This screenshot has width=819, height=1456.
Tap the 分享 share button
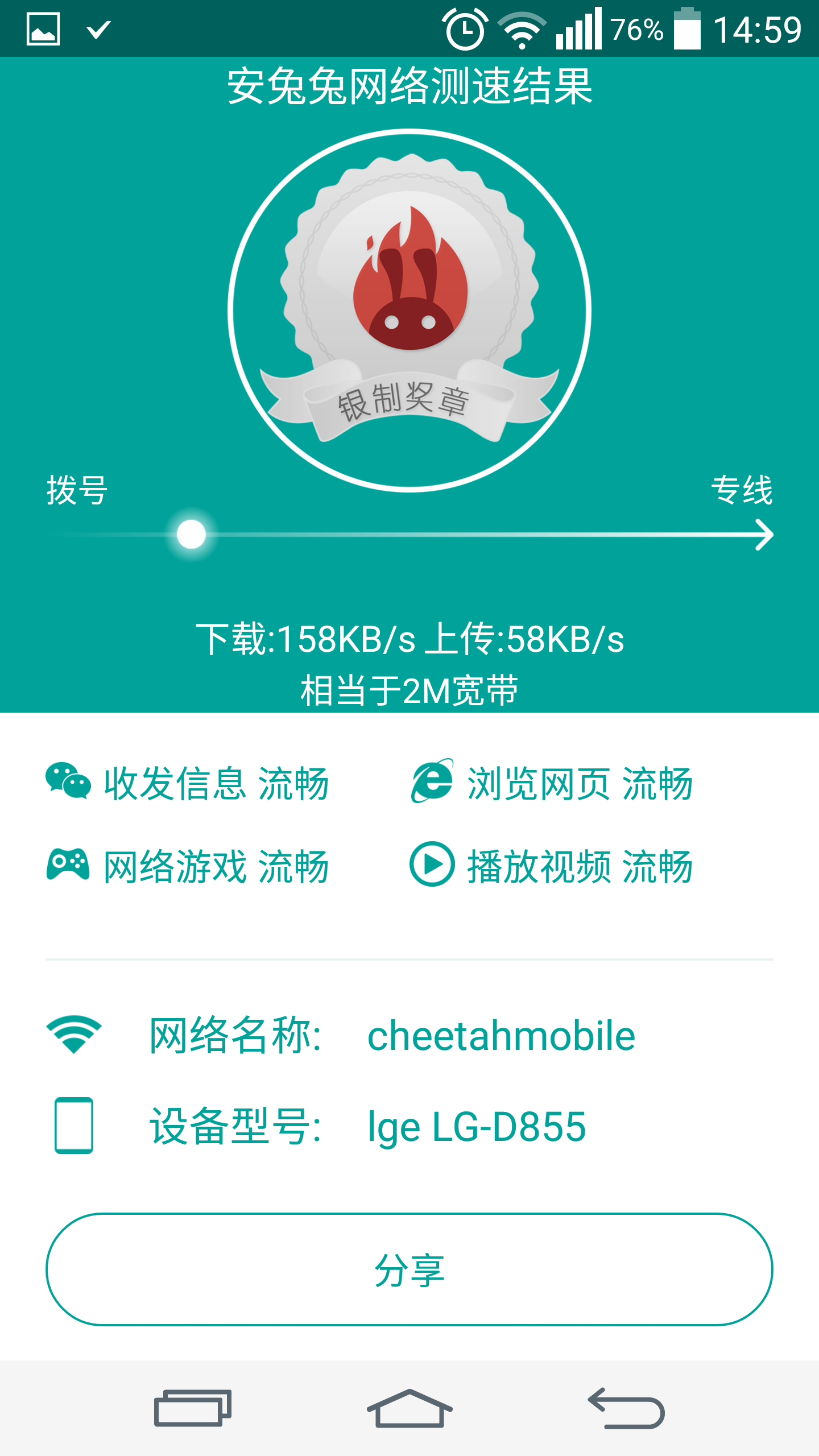(x=409, y=1269)
